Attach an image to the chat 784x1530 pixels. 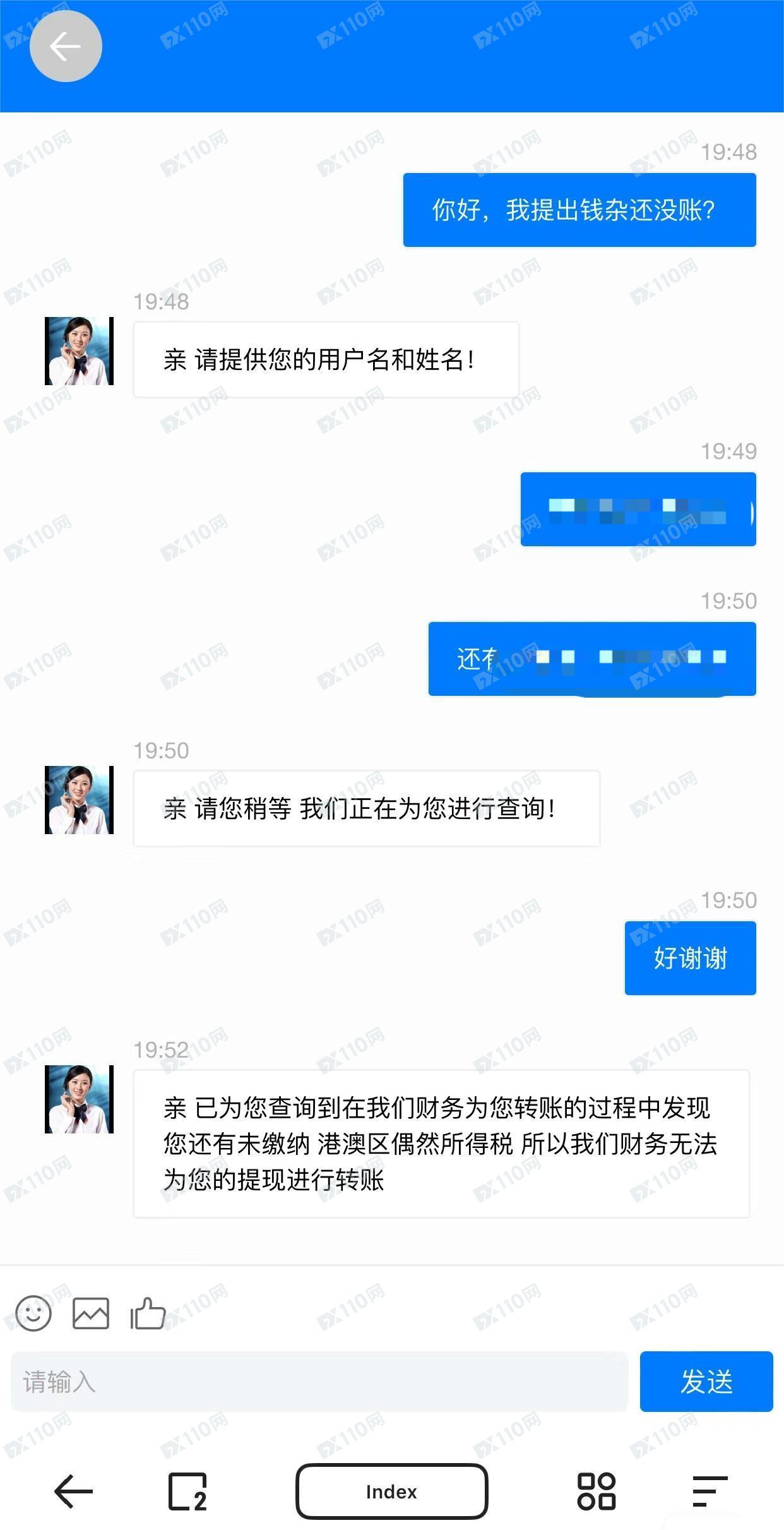pyautogui.click(x=91, y=1313)
